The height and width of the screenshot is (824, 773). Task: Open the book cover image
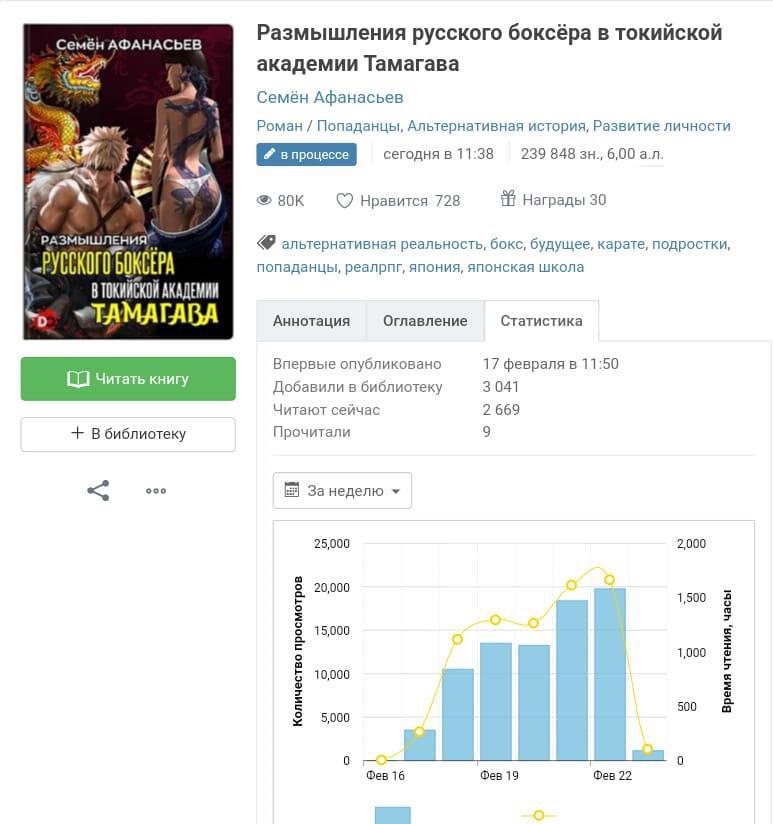128,182
